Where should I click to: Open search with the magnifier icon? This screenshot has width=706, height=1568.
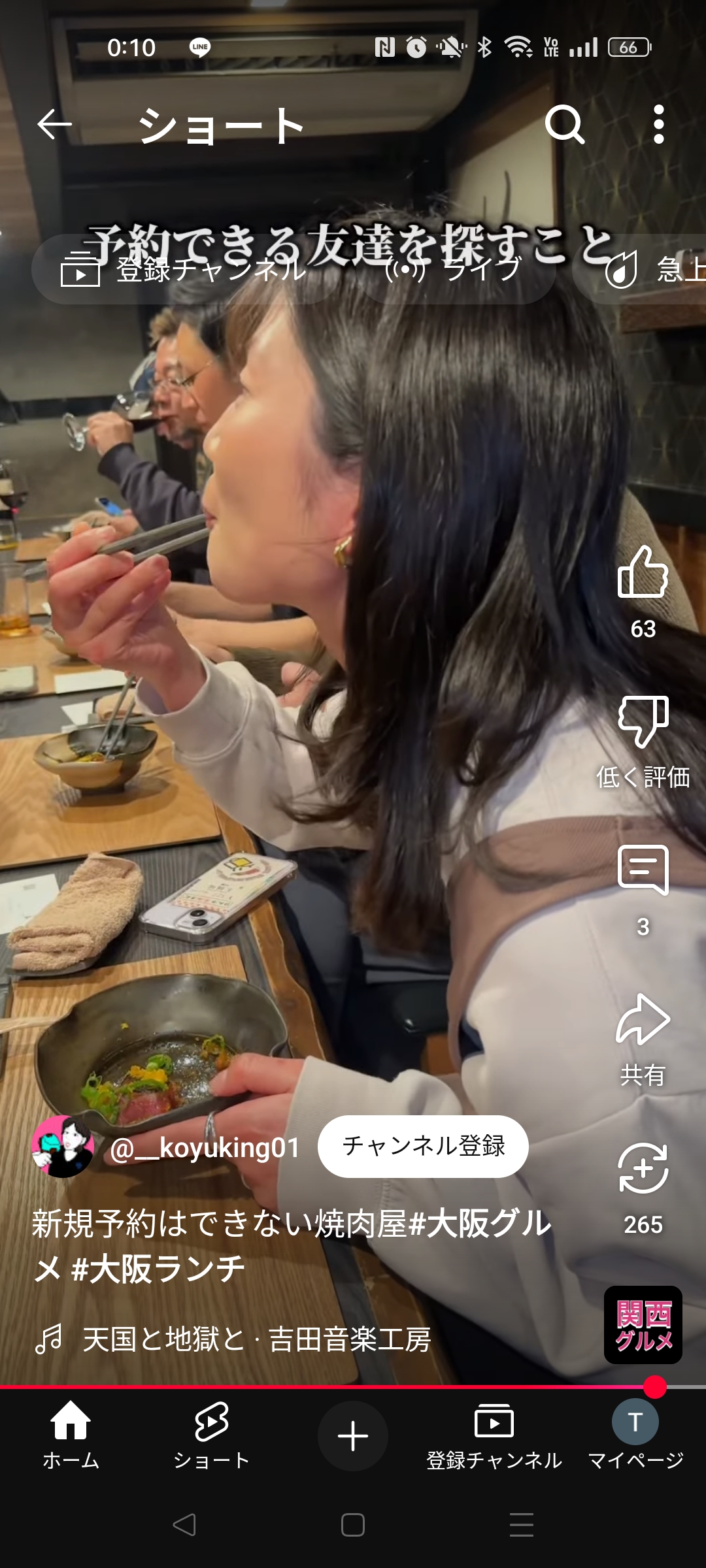tap(565, 124)
